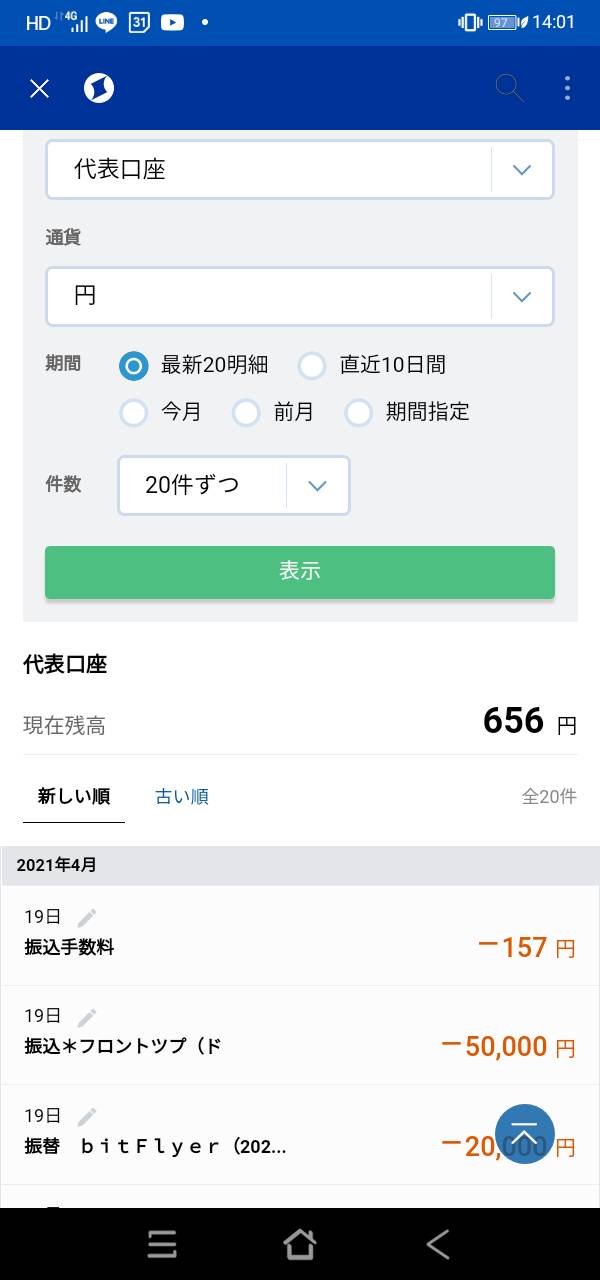Edit memo for the 振込＊フロントツプ entry

[x=87, y=1017]
